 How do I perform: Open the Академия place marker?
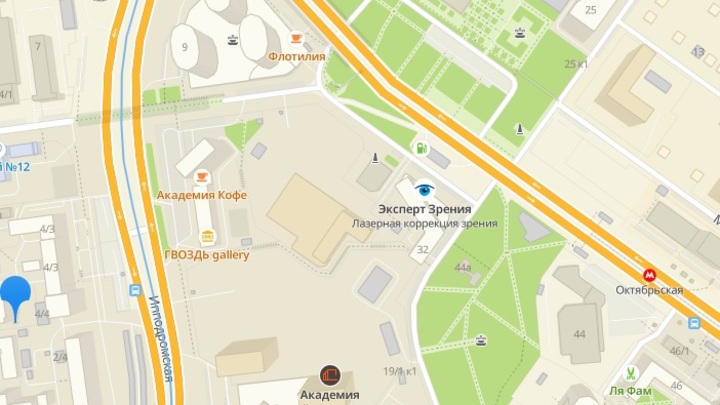click(330, 375)
